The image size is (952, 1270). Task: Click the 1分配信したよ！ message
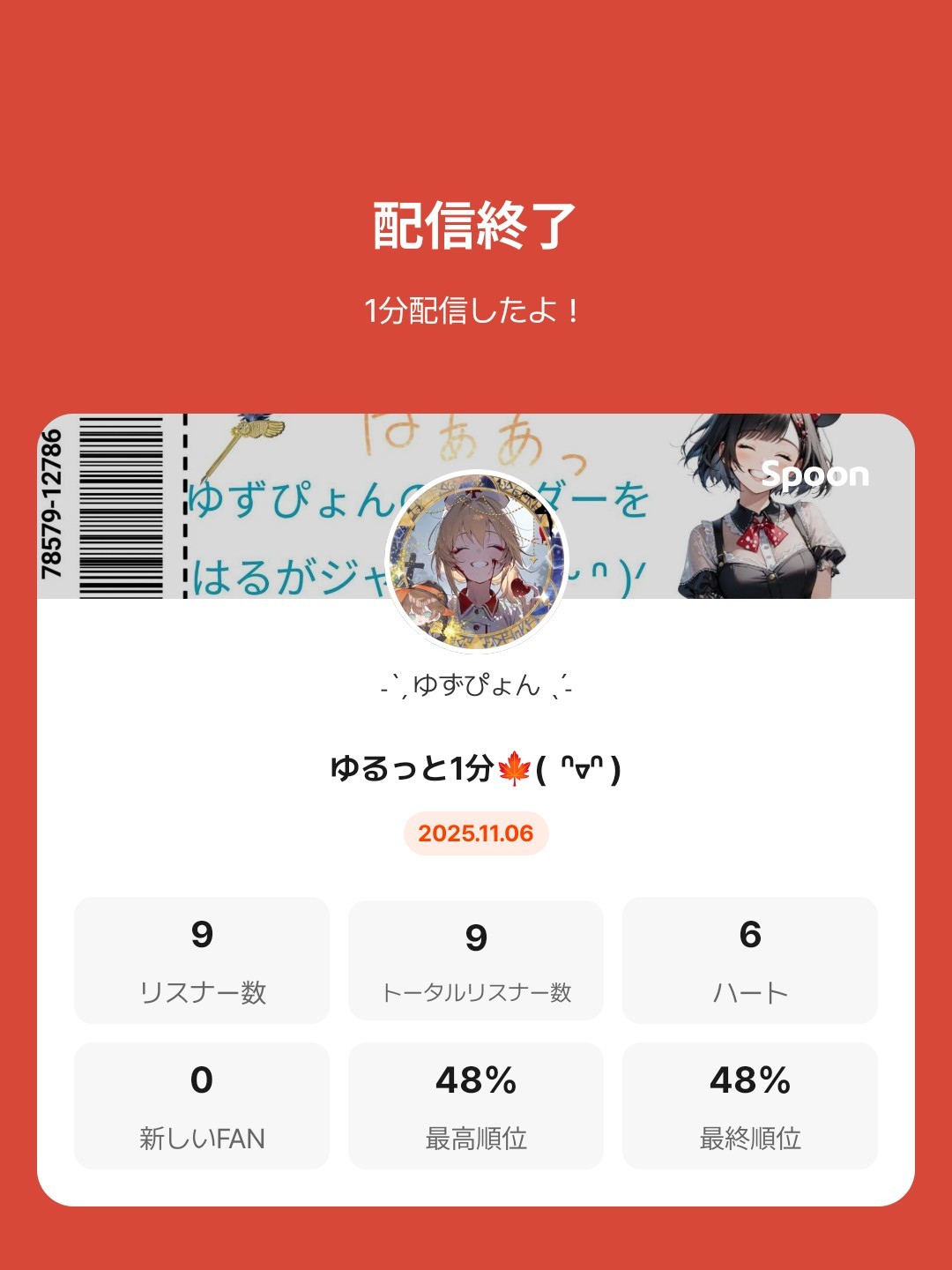[476, 309]
